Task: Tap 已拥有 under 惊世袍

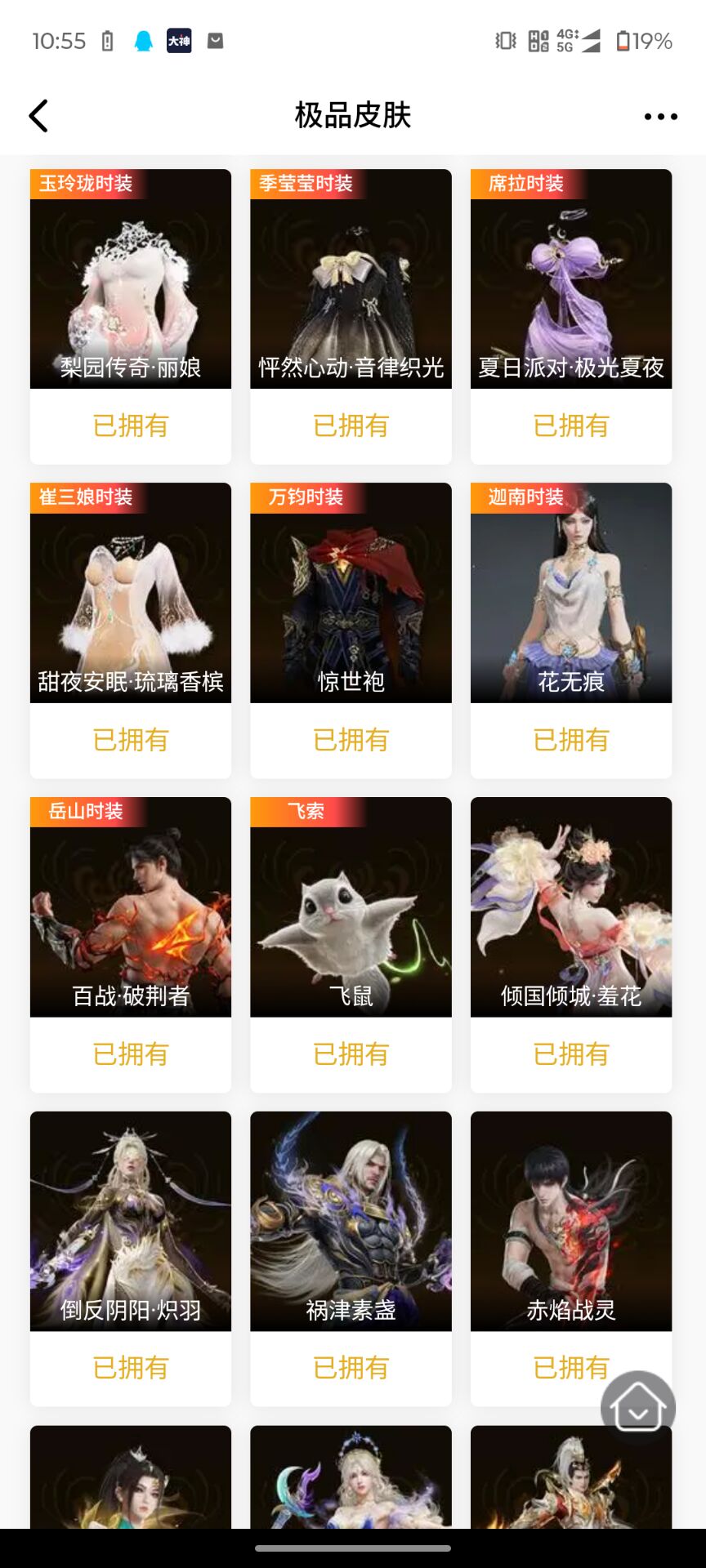Action: [x=351, y=740]
